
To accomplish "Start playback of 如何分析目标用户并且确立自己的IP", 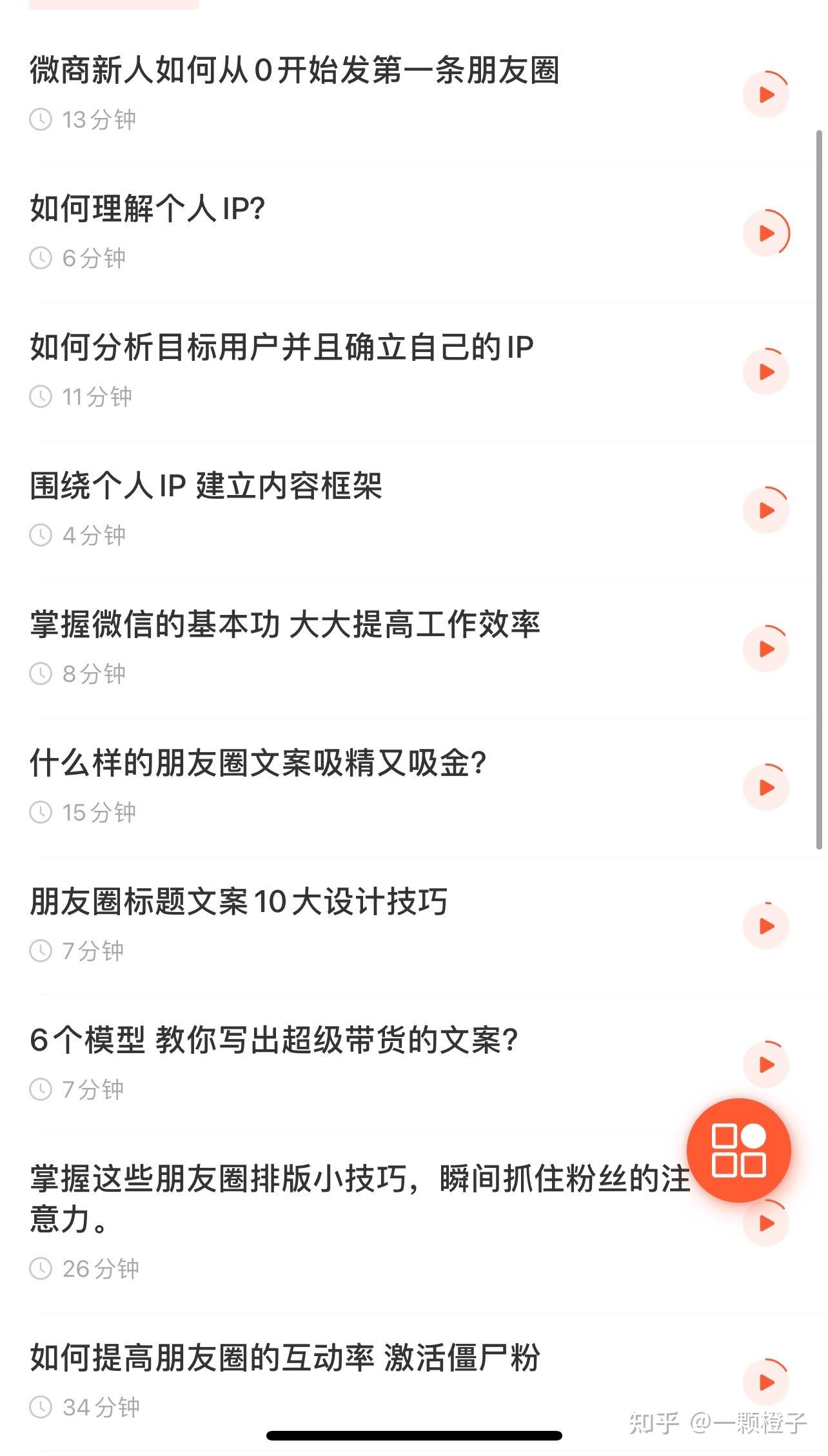I will (766, 372).
